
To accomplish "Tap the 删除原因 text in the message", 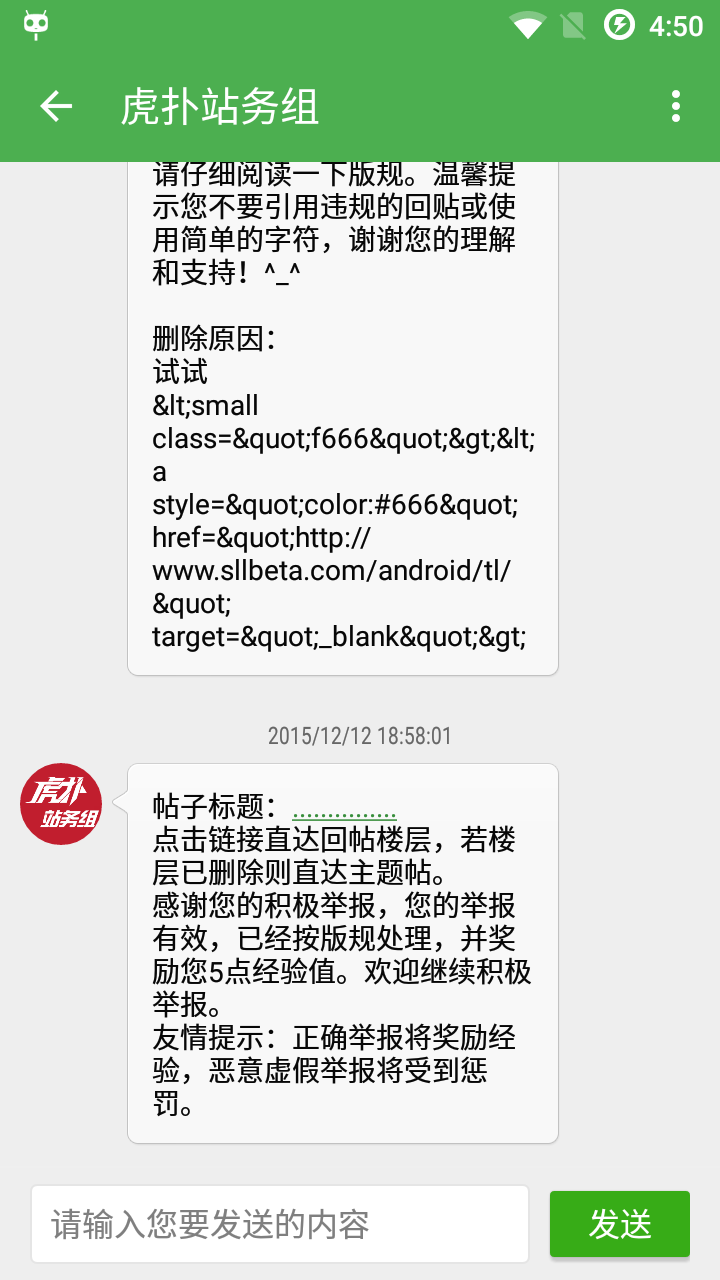I will click(215, 339).
